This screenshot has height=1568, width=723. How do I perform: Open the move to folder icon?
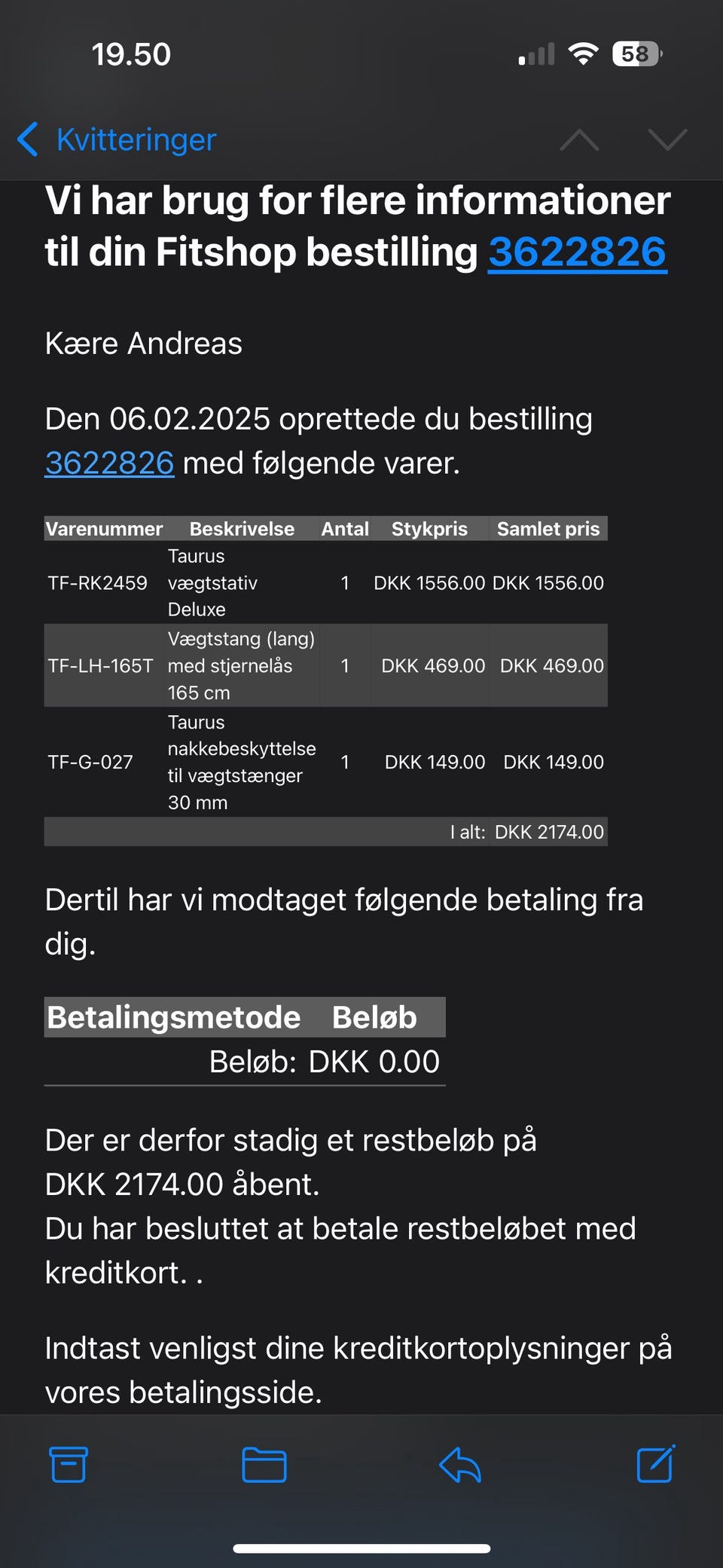point(264,1464)
